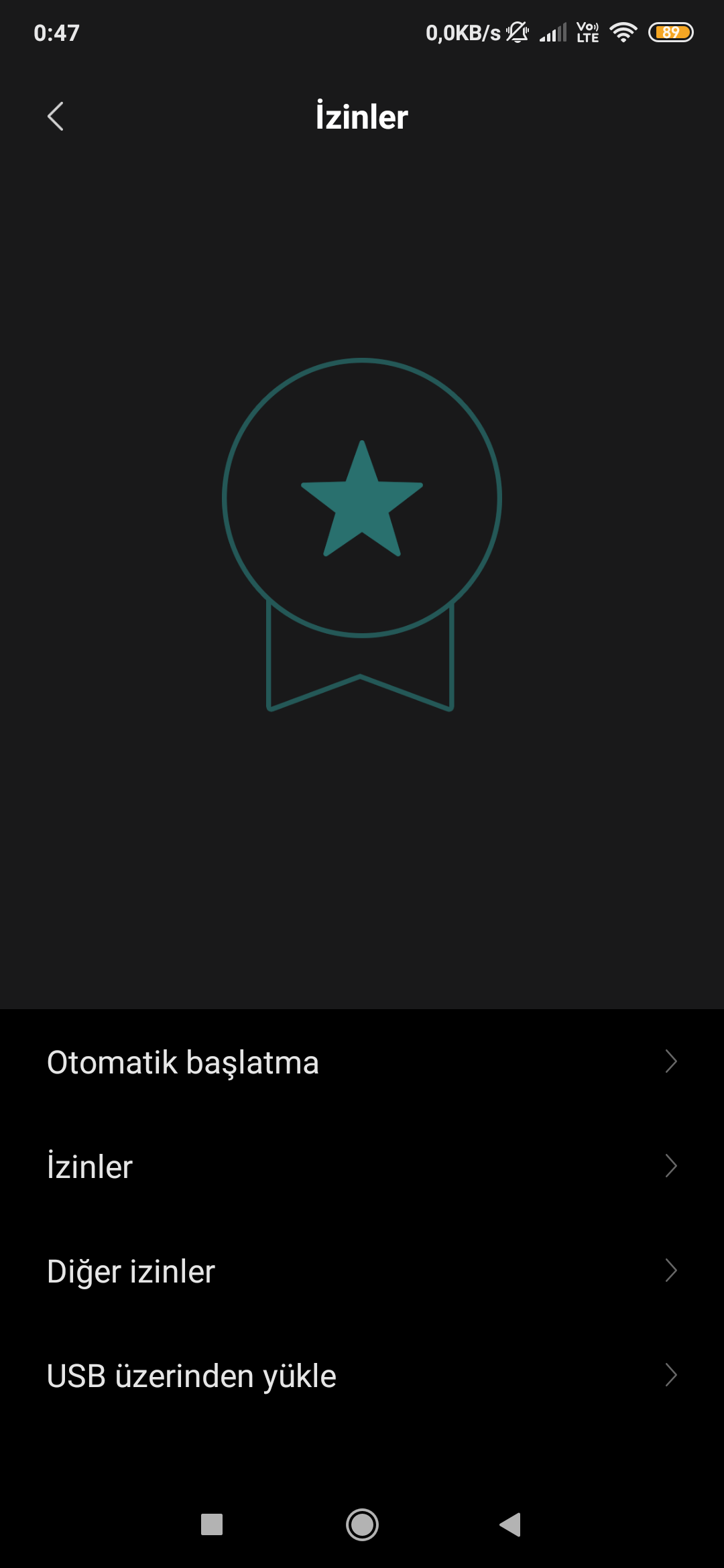
Task: Open Otomatik başlatma settings
Action: pos(362,1062)
